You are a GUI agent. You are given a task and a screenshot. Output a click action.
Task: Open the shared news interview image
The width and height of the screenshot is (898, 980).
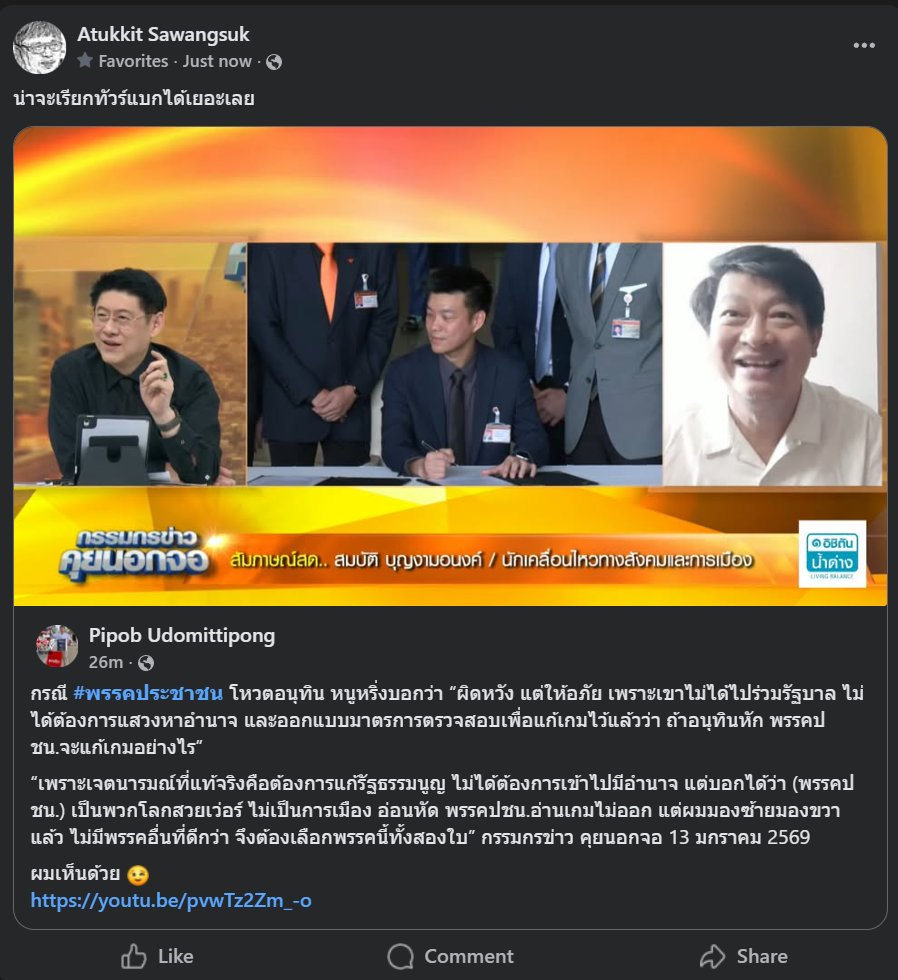(450, 366)
